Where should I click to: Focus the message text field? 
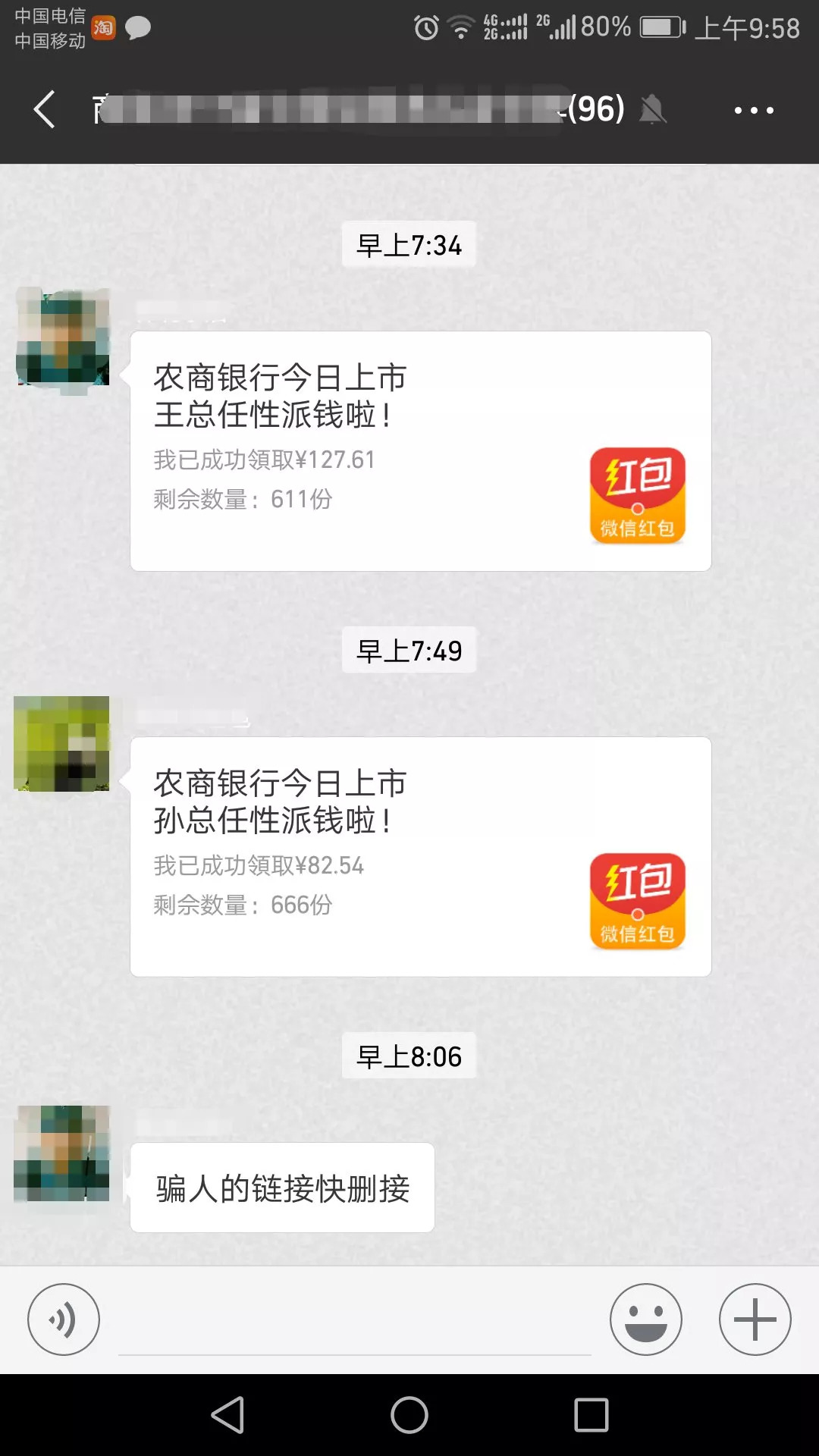355,1321
